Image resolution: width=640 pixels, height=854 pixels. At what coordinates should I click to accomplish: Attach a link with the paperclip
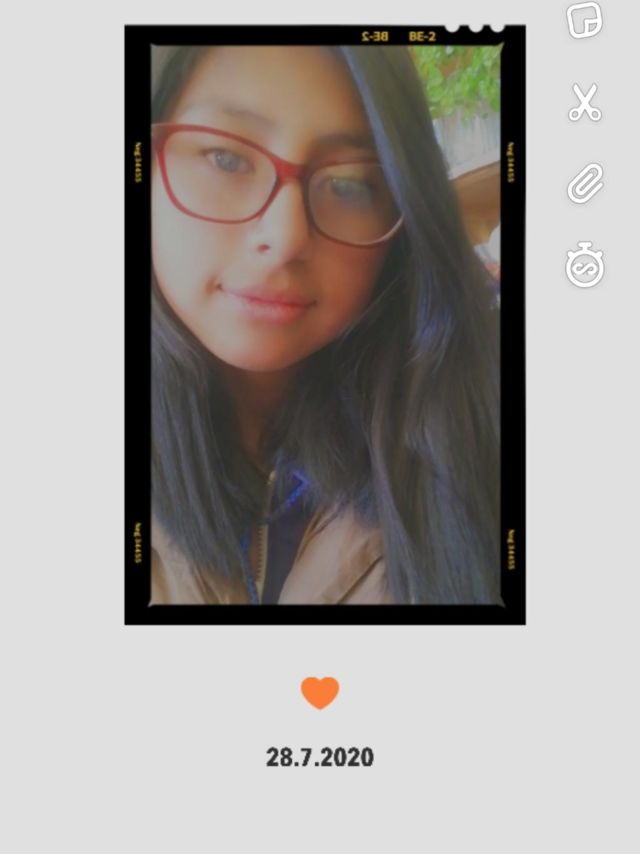pos(585,184)
